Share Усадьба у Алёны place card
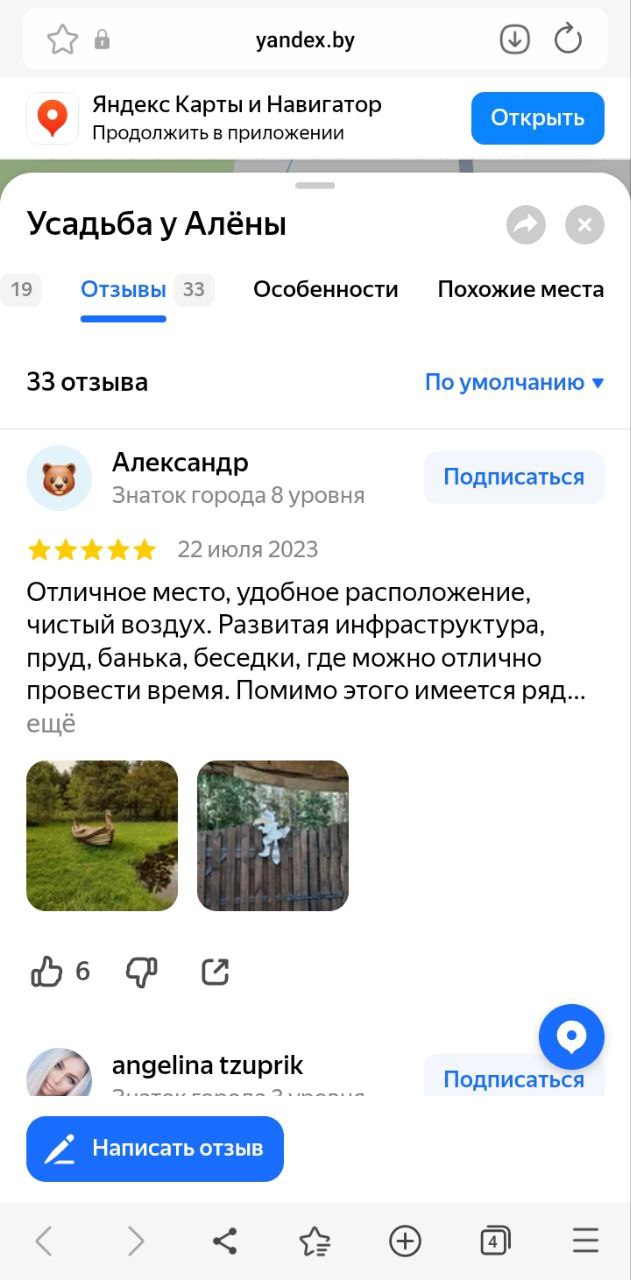631x1280 pixels. click(x=526, y=225)
